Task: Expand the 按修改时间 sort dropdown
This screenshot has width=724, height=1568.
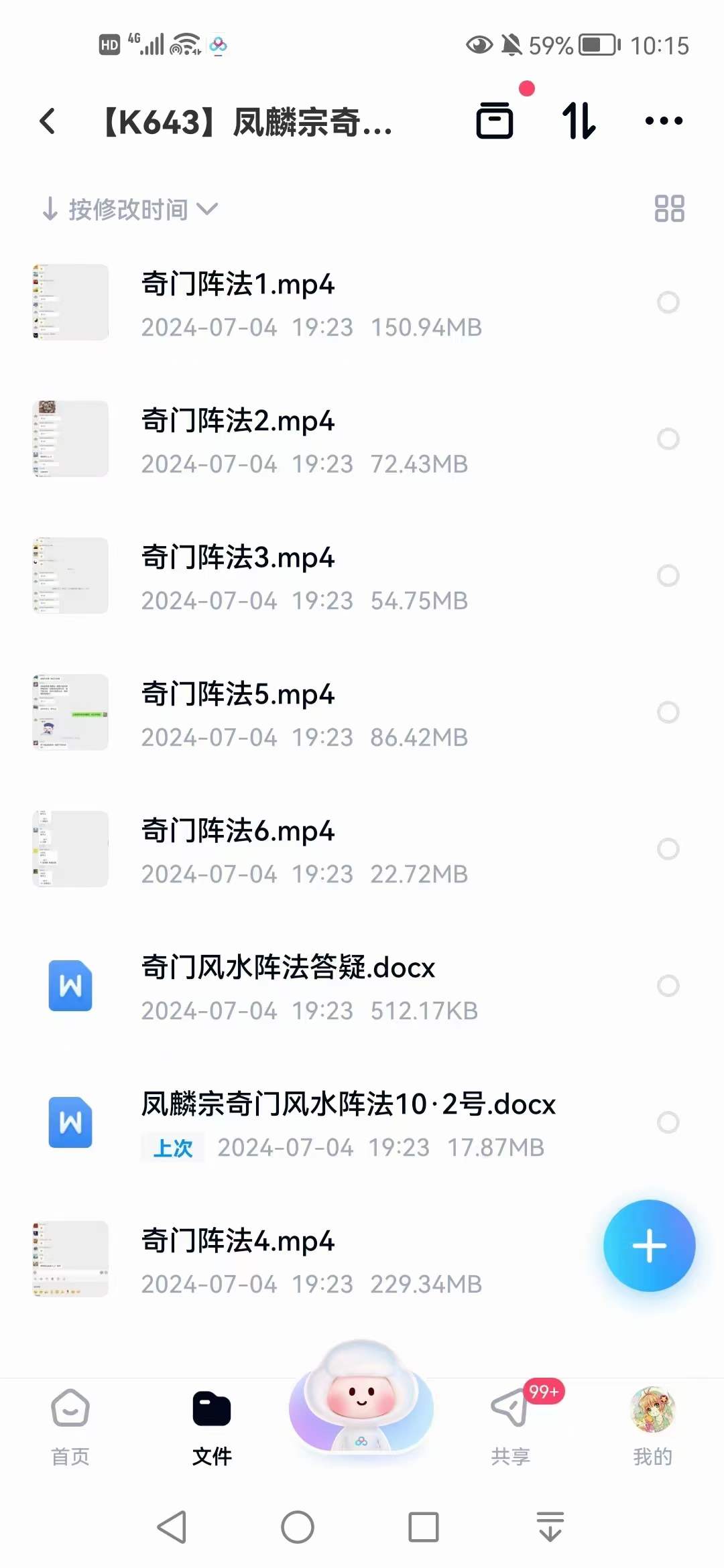Action: 130,209
